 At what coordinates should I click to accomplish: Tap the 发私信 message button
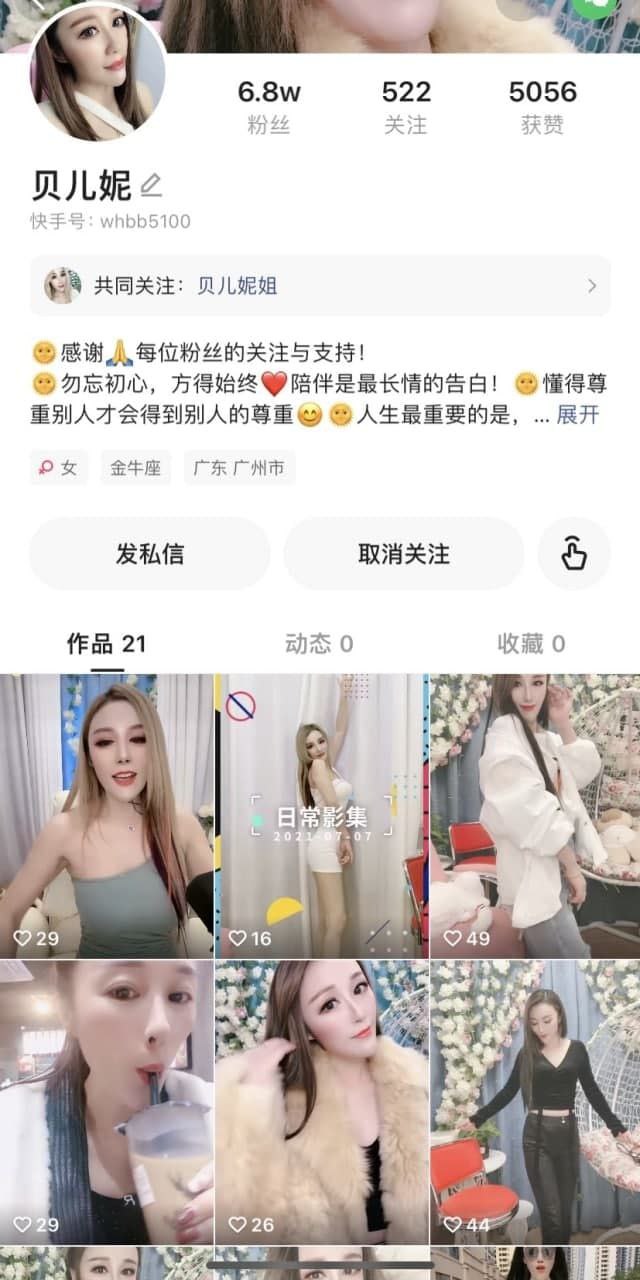pyautogui.click(x=150, y=554)
